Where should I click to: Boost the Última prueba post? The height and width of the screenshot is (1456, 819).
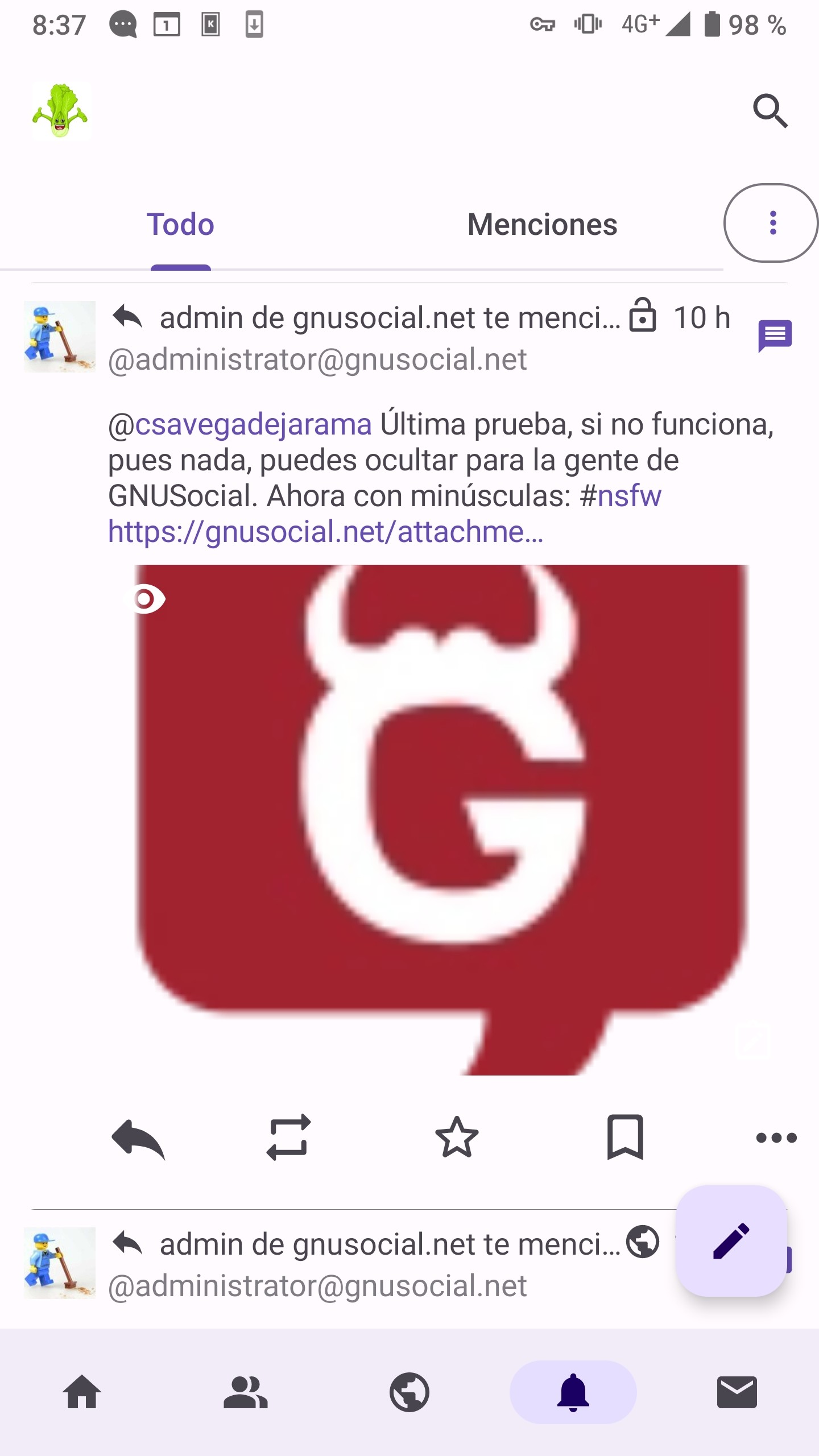[289, 1137]
